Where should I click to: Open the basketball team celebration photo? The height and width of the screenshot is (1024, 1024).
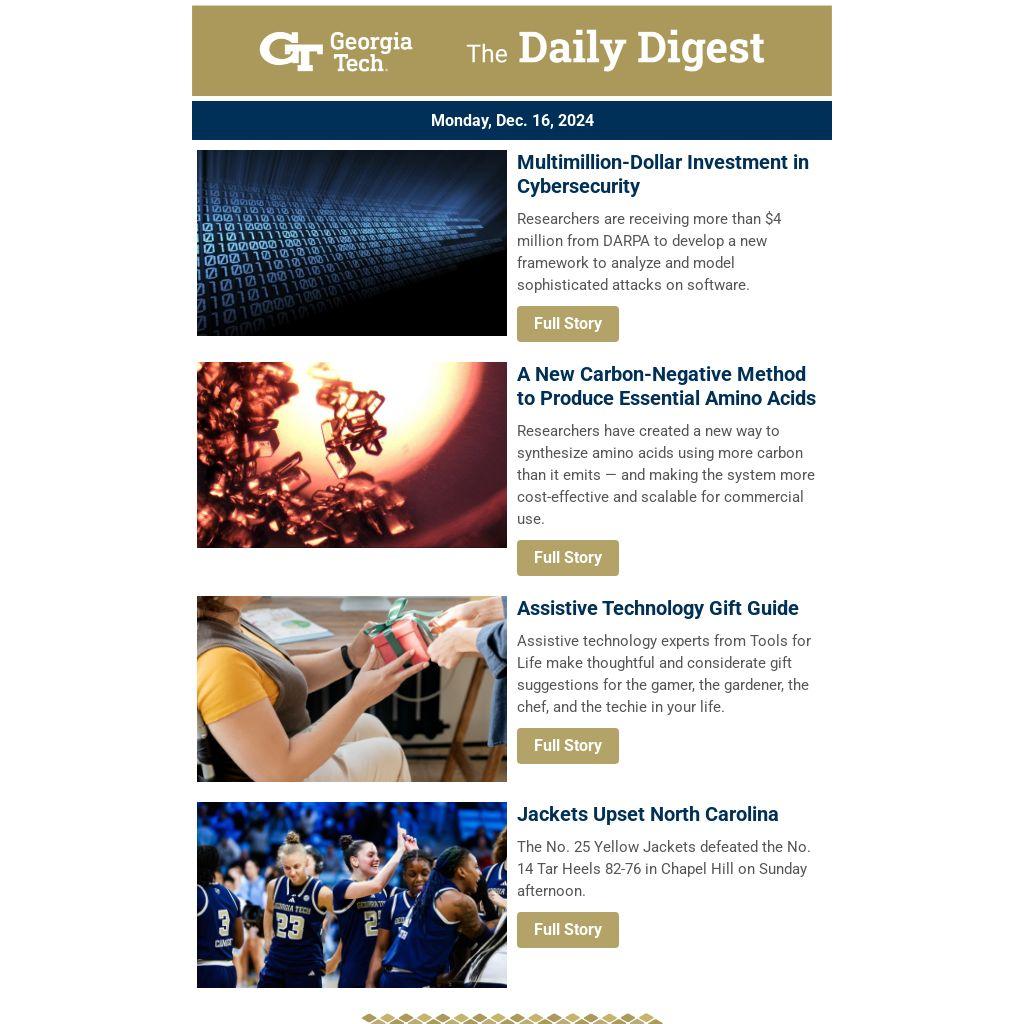pos(352,895)
